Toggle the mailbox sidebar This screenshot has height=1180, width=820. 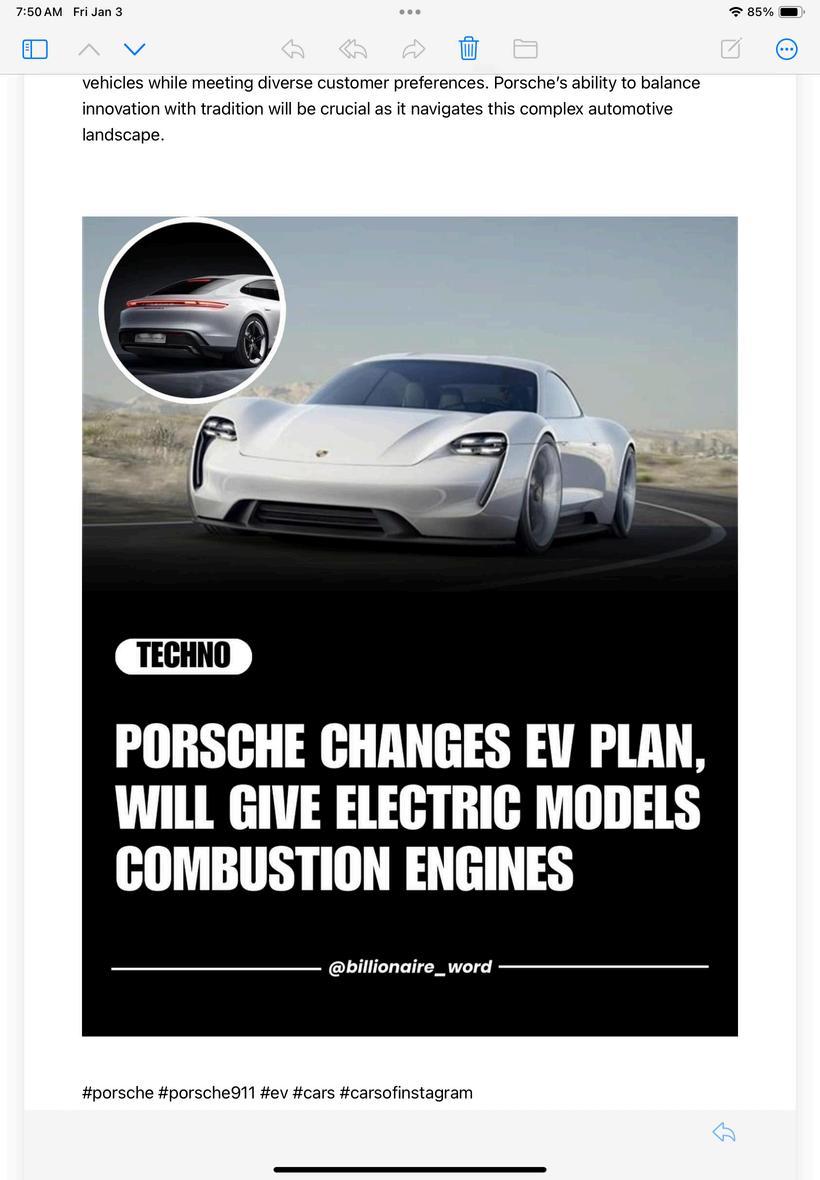[x=35, y=50]
